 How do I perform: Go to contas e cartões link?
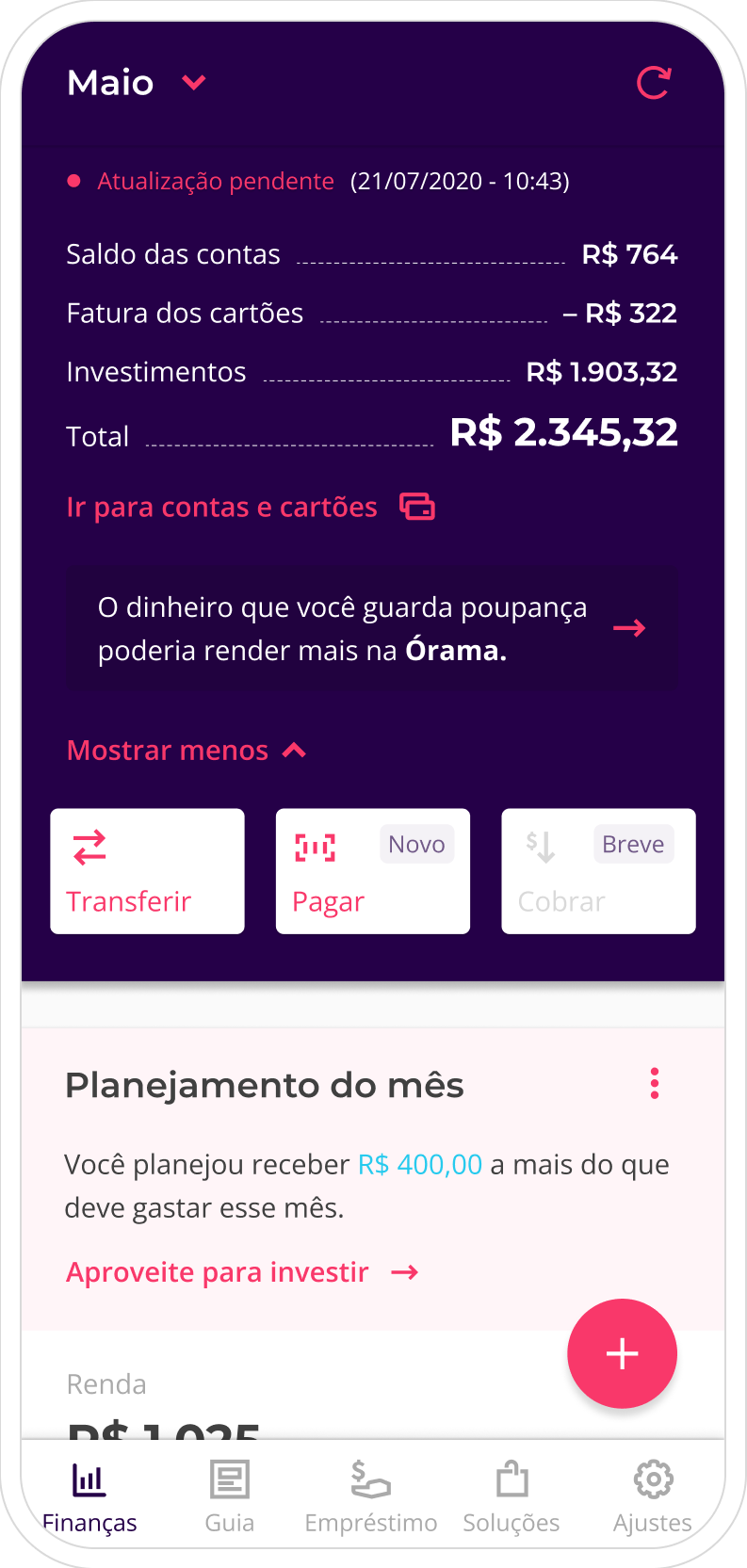(x=251, y=507)
